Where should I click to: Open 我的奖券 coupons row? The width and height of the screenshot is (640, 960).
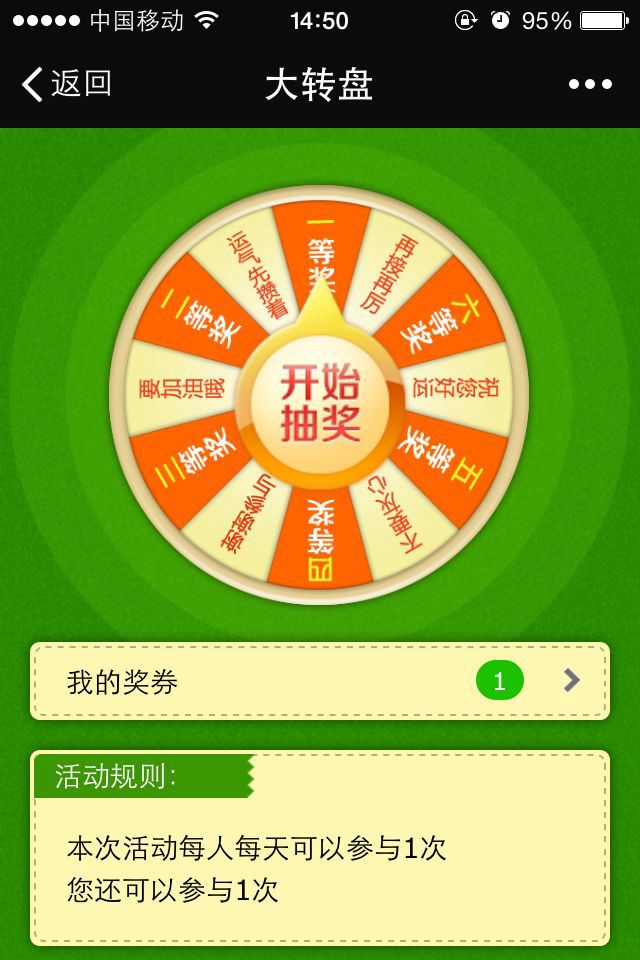[x=320, y=682]
